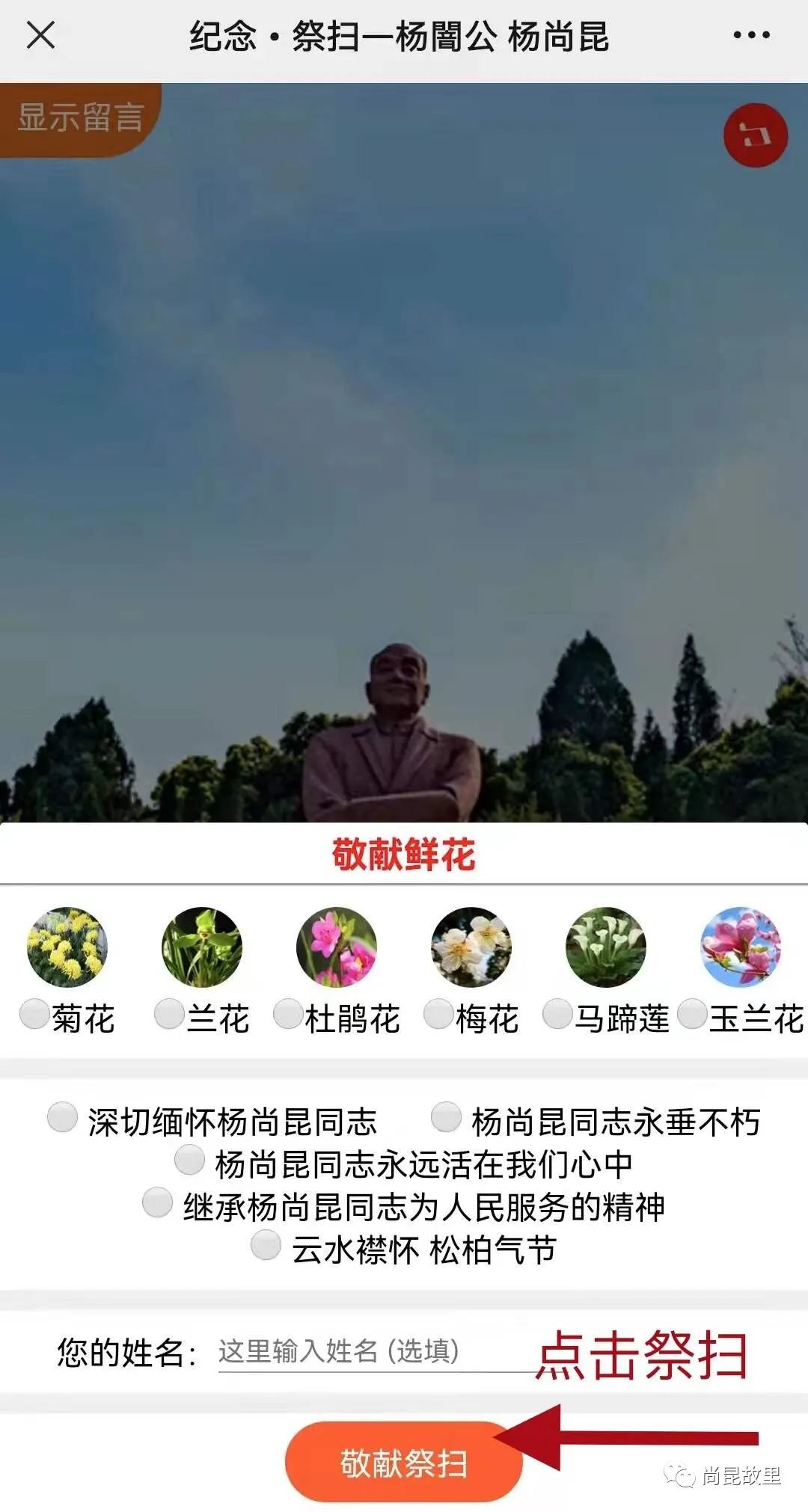Select 梅花 flower option

coord(439,1014)
